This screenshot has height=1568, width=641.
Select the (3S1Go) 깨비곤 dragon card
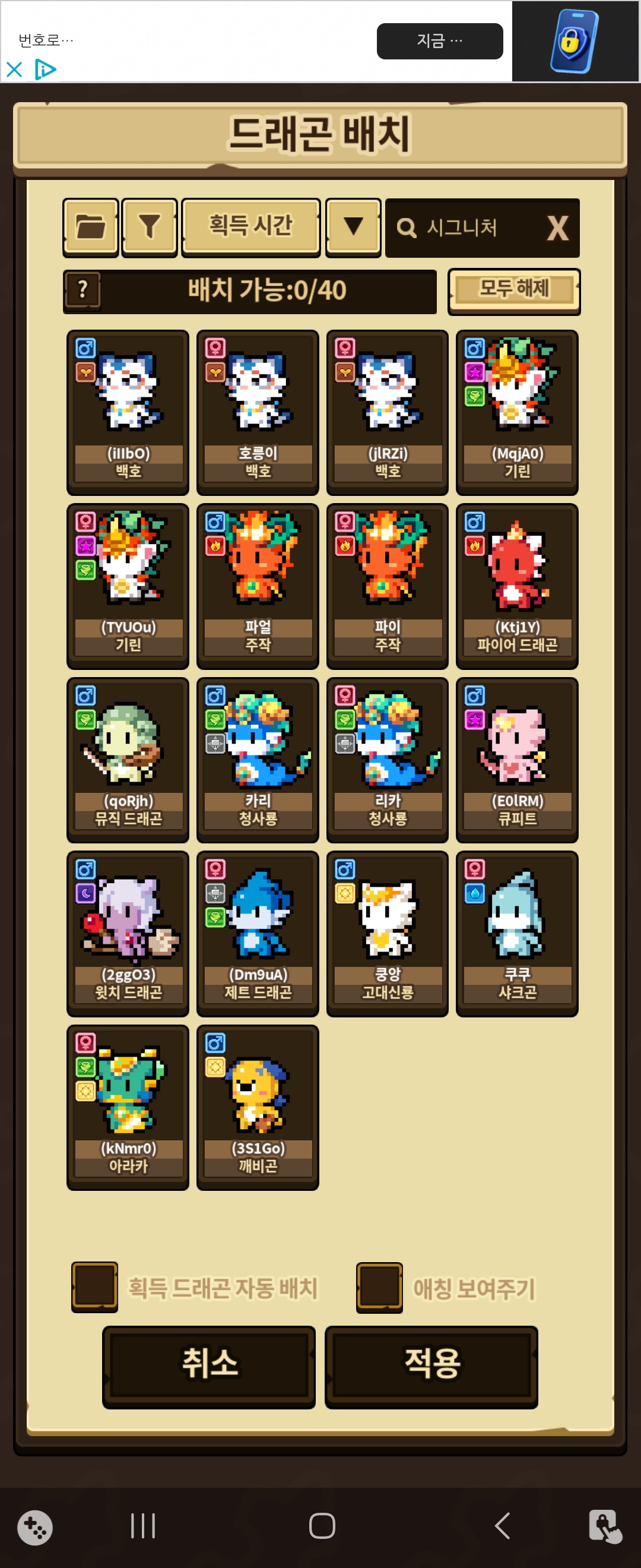pos(257,1107)
